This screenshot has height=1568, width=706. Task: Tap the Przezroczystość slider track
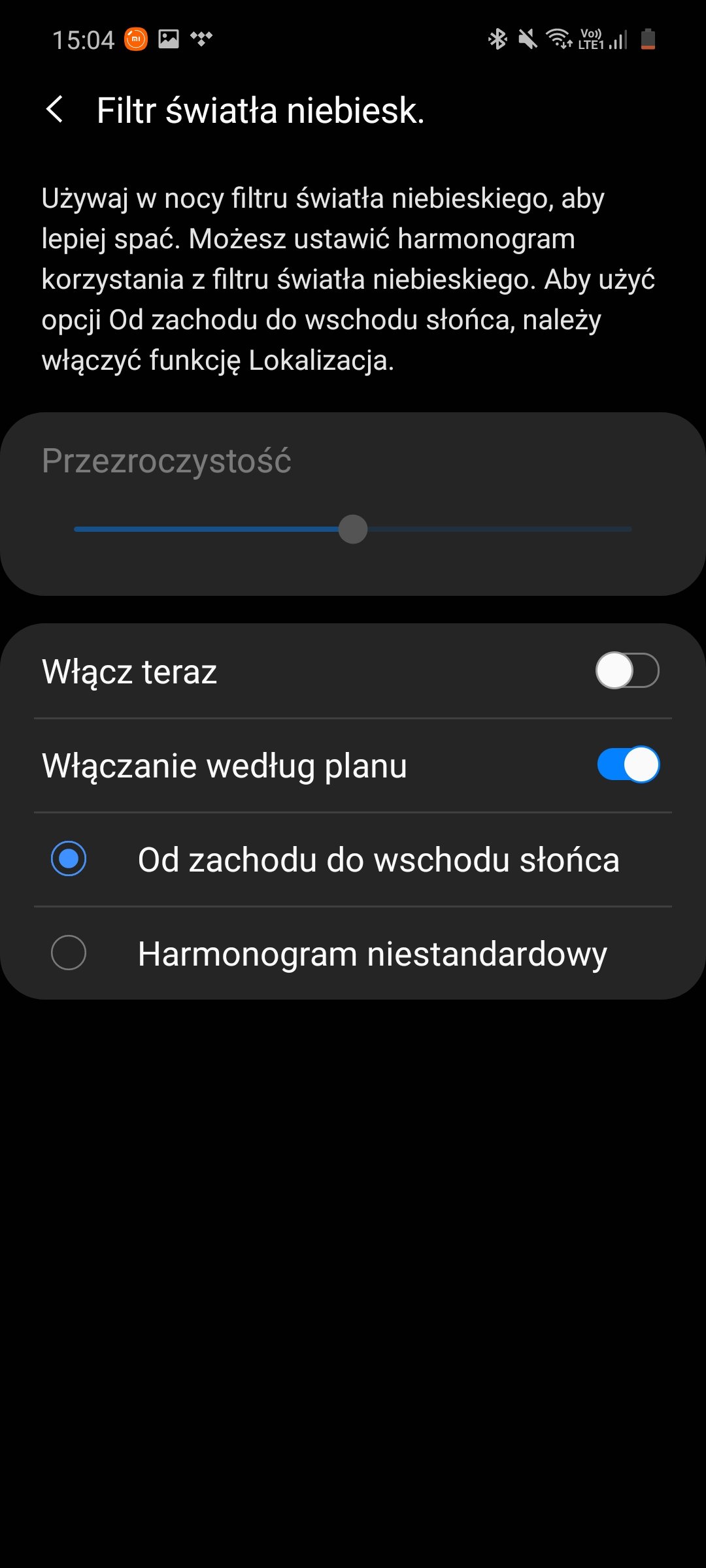tap(353, 529)
